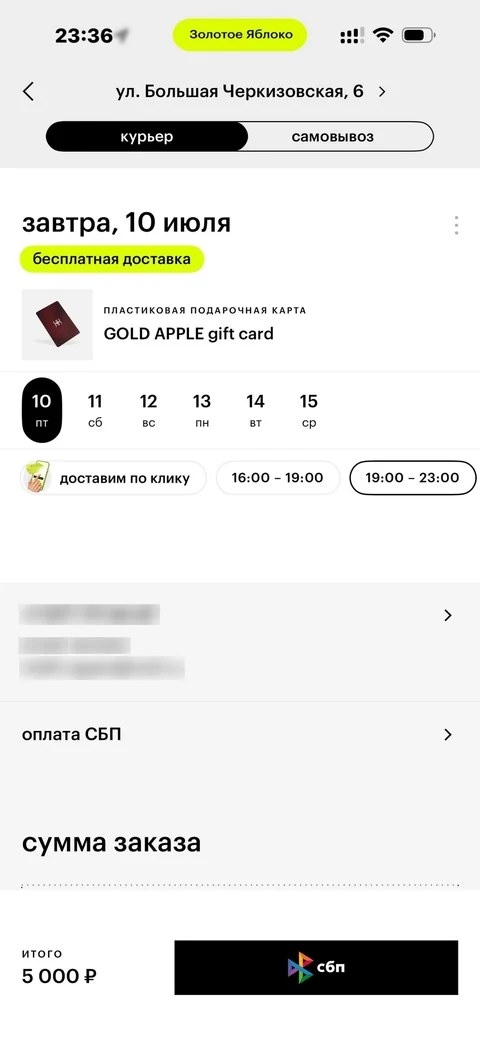Choose the 19:00 – 23:00 time slot
Image resolution: width=480 pixels, height=1043 pixels.
[x=412, y=478]
